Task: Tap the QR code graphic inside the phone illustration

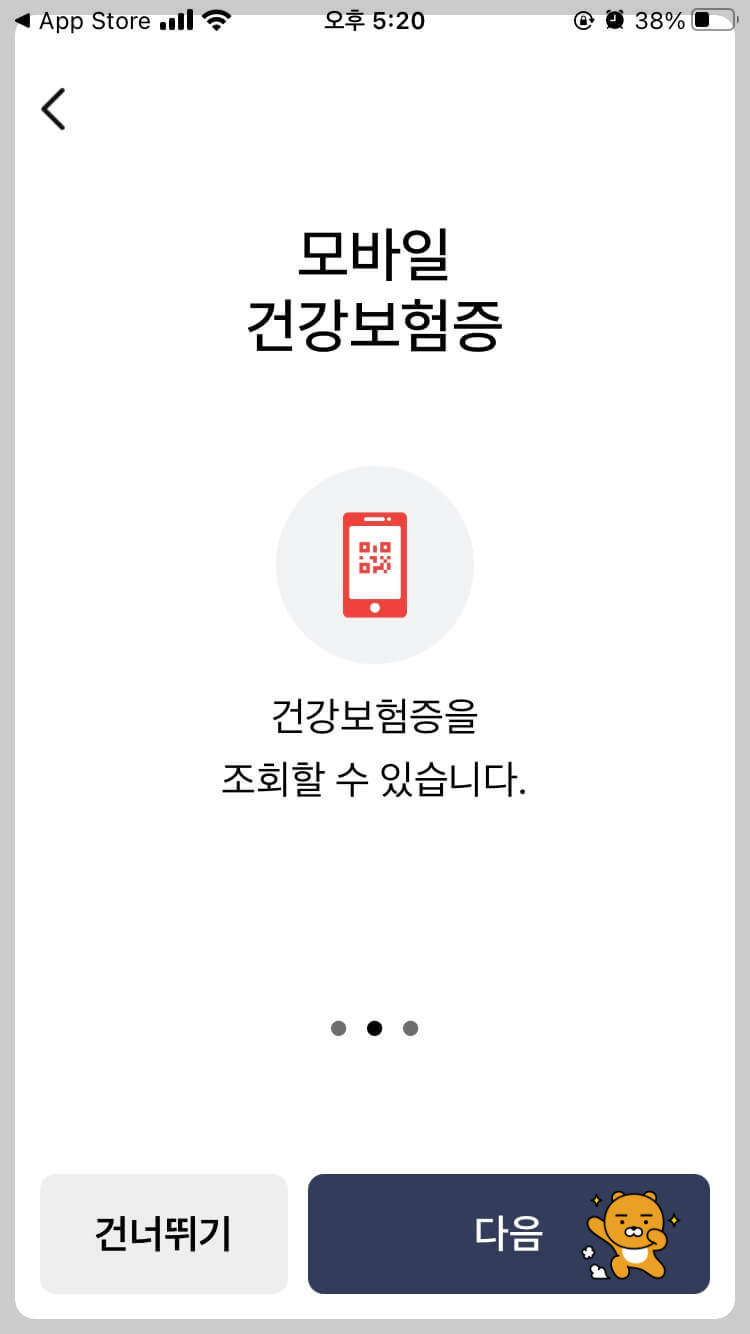Action: click(x=375, y=558)
